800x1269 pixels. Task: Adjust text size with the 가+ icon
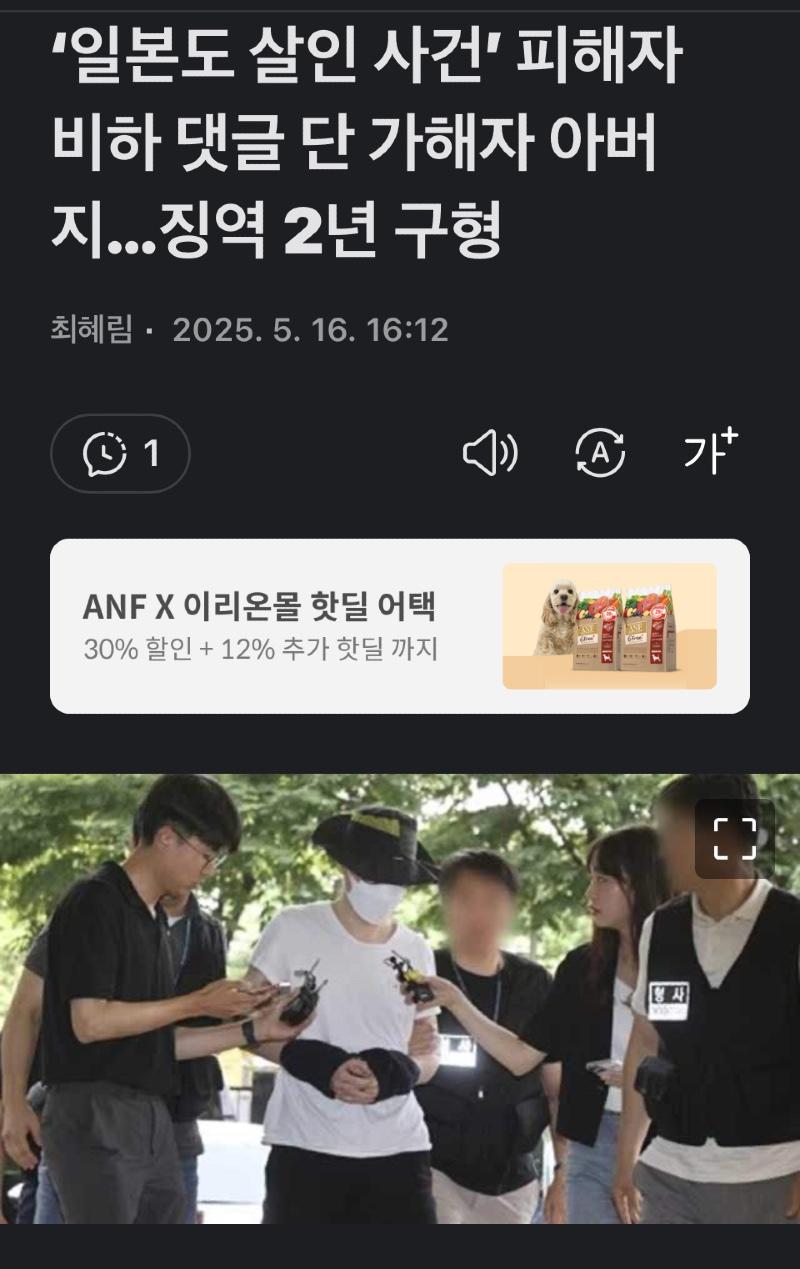(x=710, y=453)
